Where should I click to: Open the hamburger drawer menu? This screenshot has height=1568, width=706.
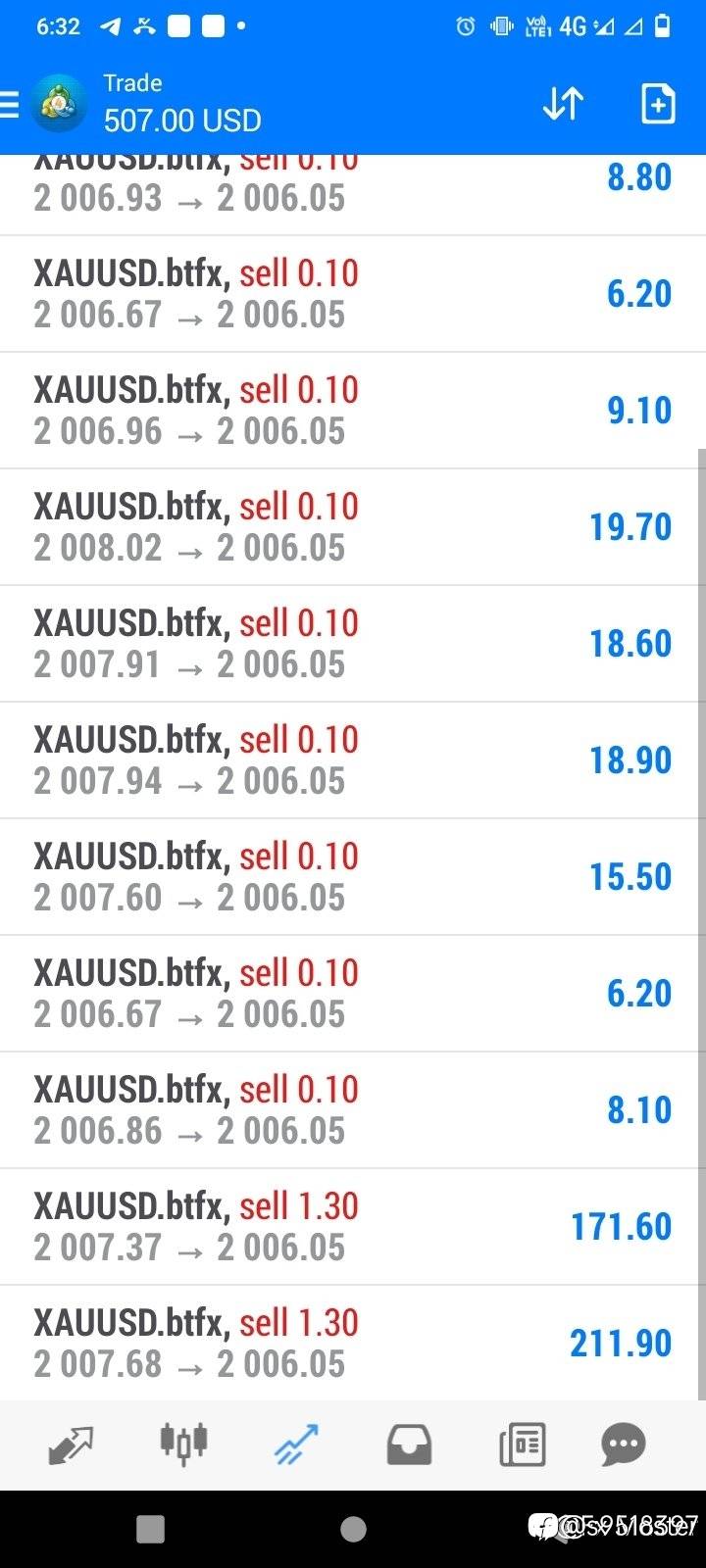(x=9, y=104)
